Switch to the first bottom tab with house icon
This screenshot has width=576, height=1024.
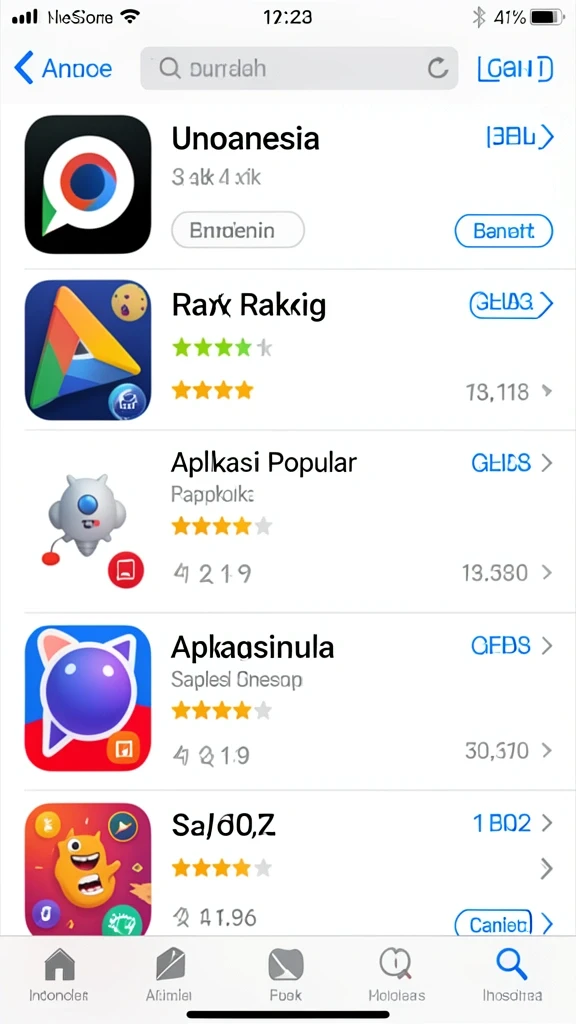coord(59,973)
